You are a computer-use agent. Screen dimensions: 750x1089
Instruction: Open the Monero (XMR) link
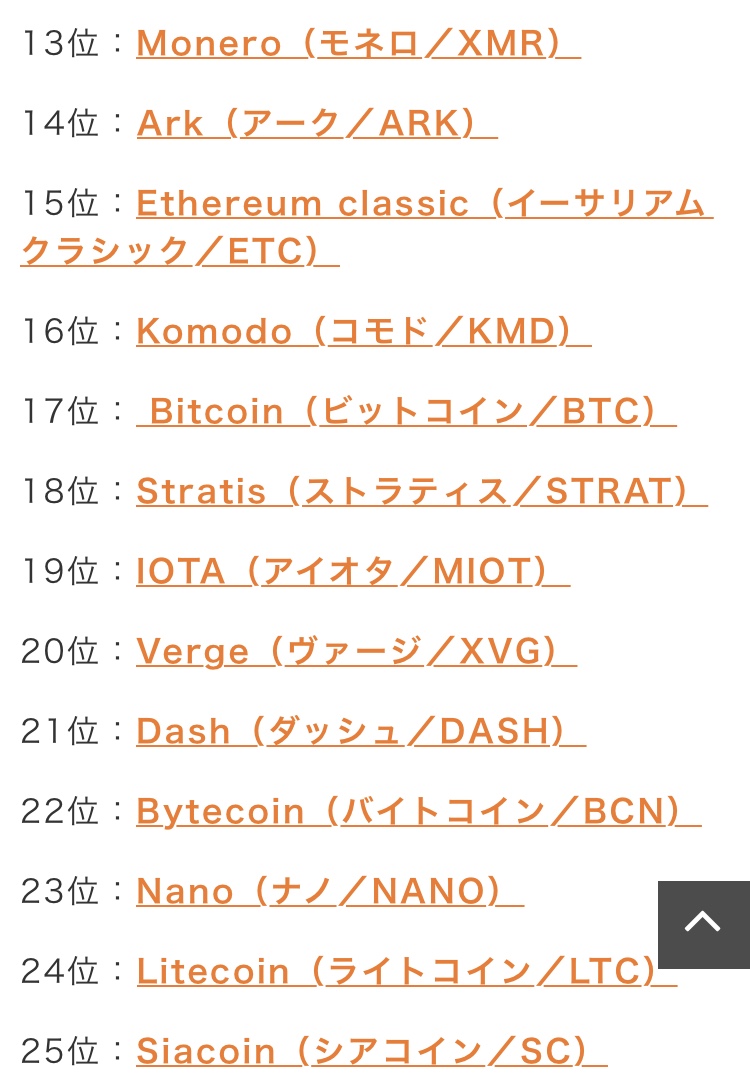pyautogui.click(x=357, y=43)
